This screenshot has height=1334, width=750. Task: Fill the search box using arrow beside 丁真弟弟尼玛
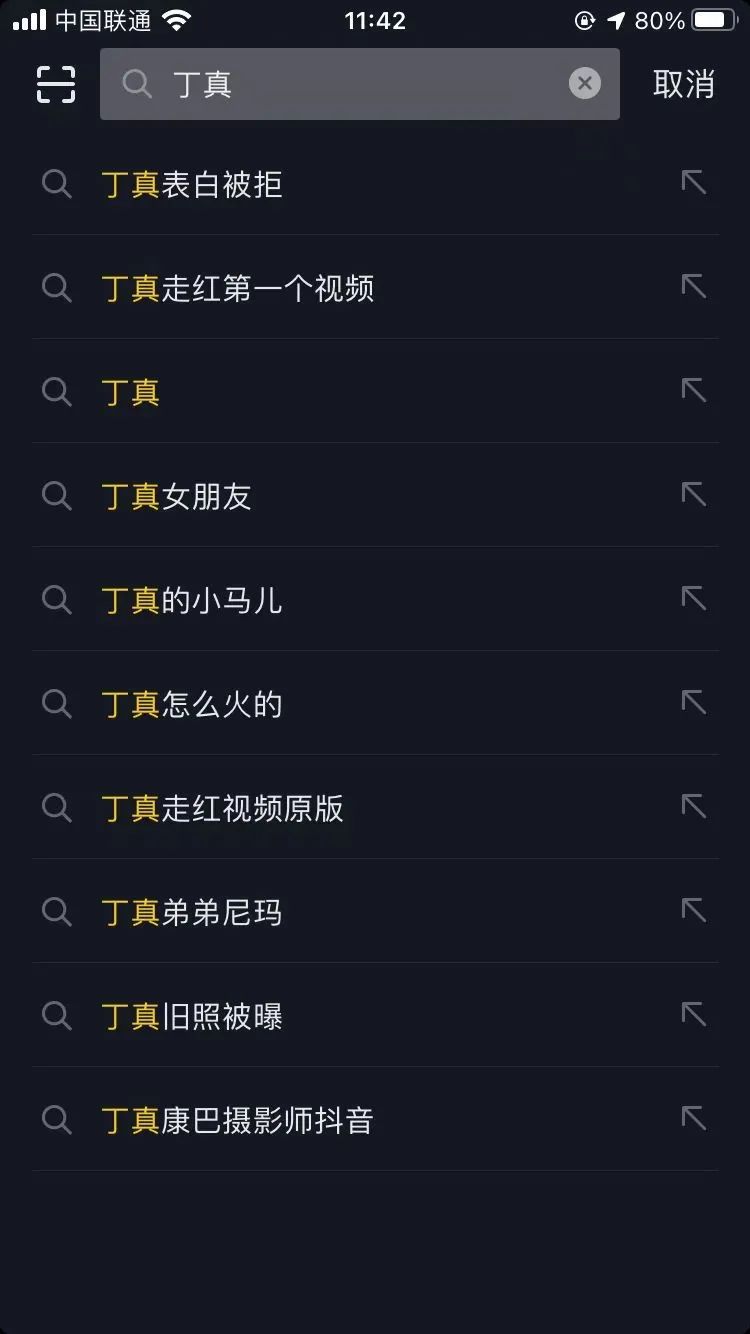(x=693, y=910)
